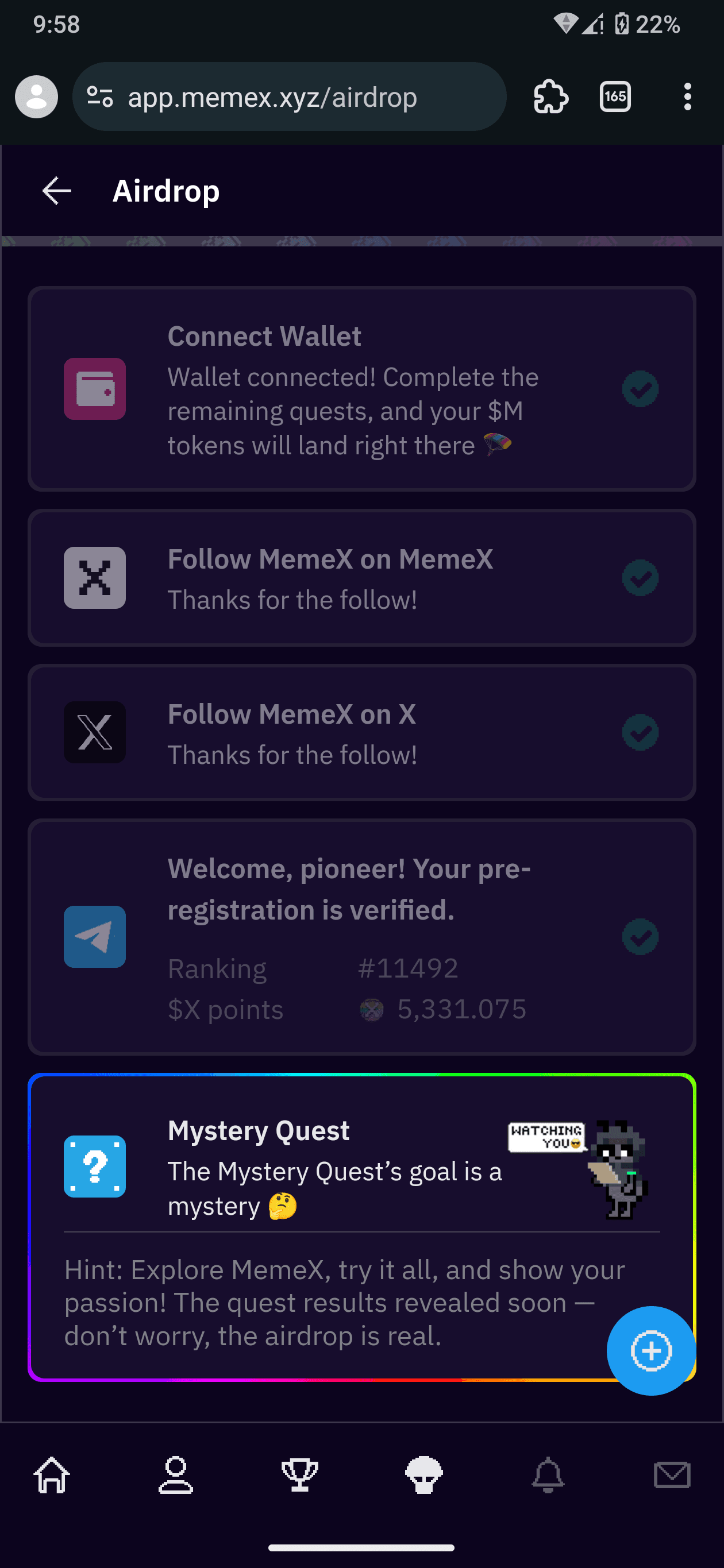Switch to the Home tab
Viewport: 724px width, 1568px height.
click(x=52, y=1474)
